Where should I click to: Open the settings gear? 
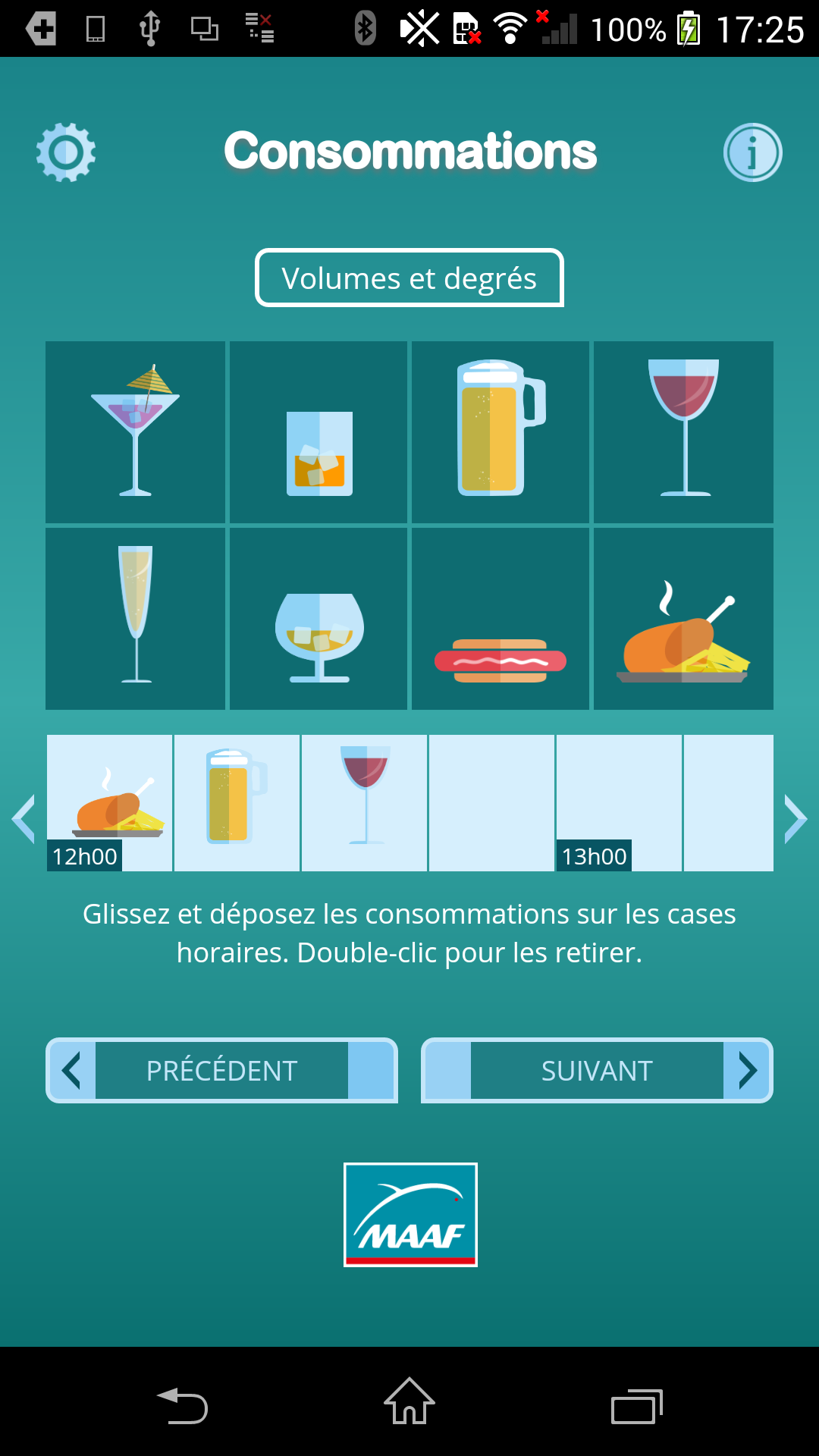tap(66, 152)
